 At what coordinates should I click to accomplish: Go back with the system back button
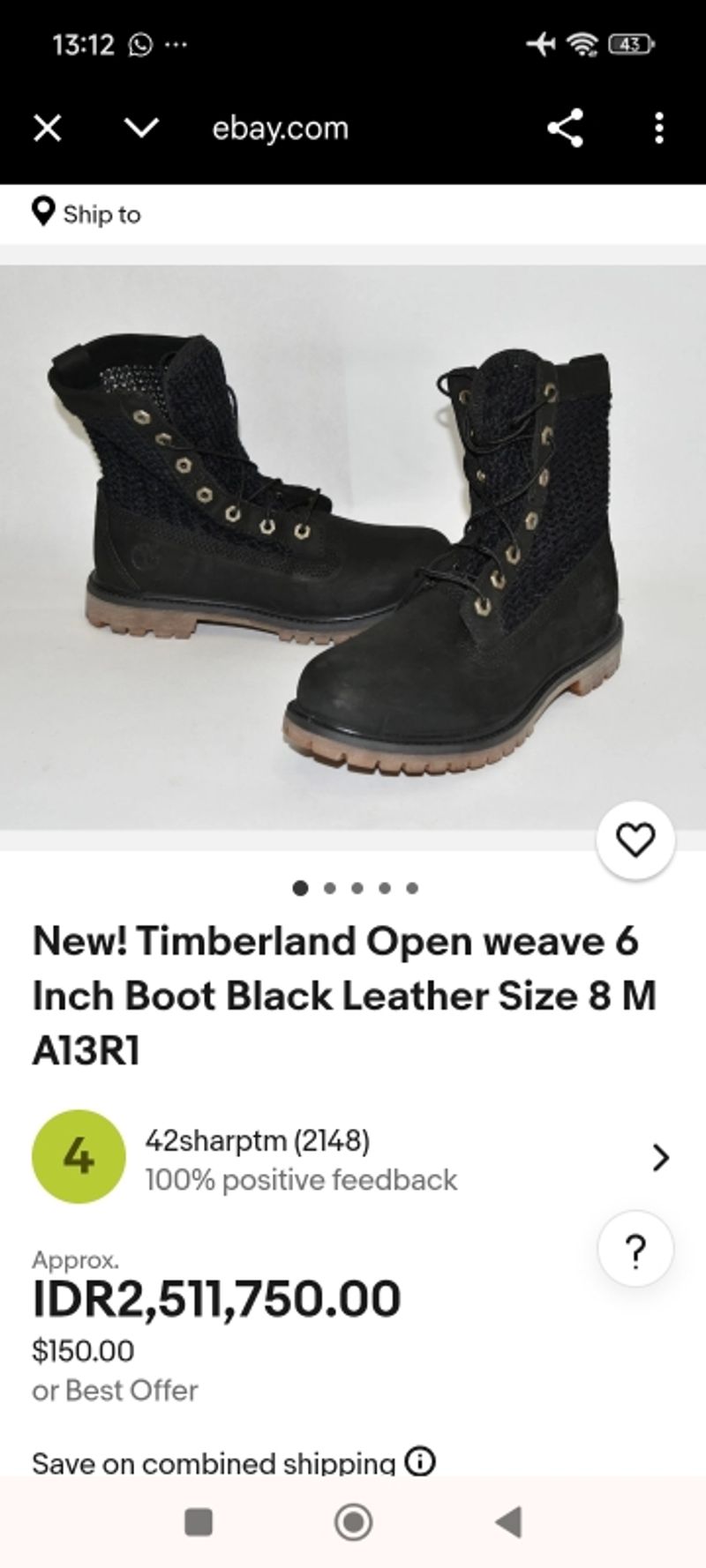[509, 1522]
